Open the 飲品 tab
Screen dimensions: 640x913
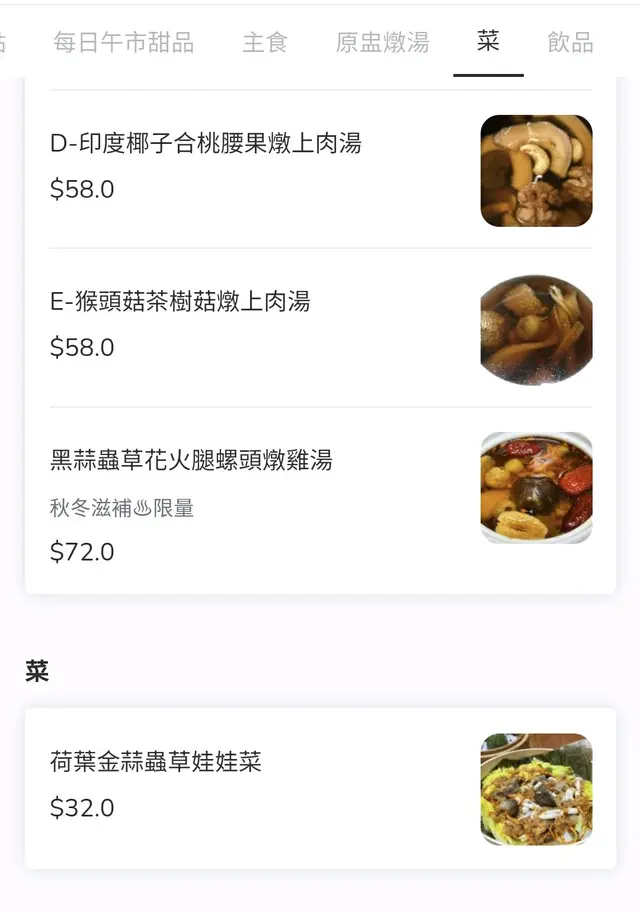click(x=570, y=42)
